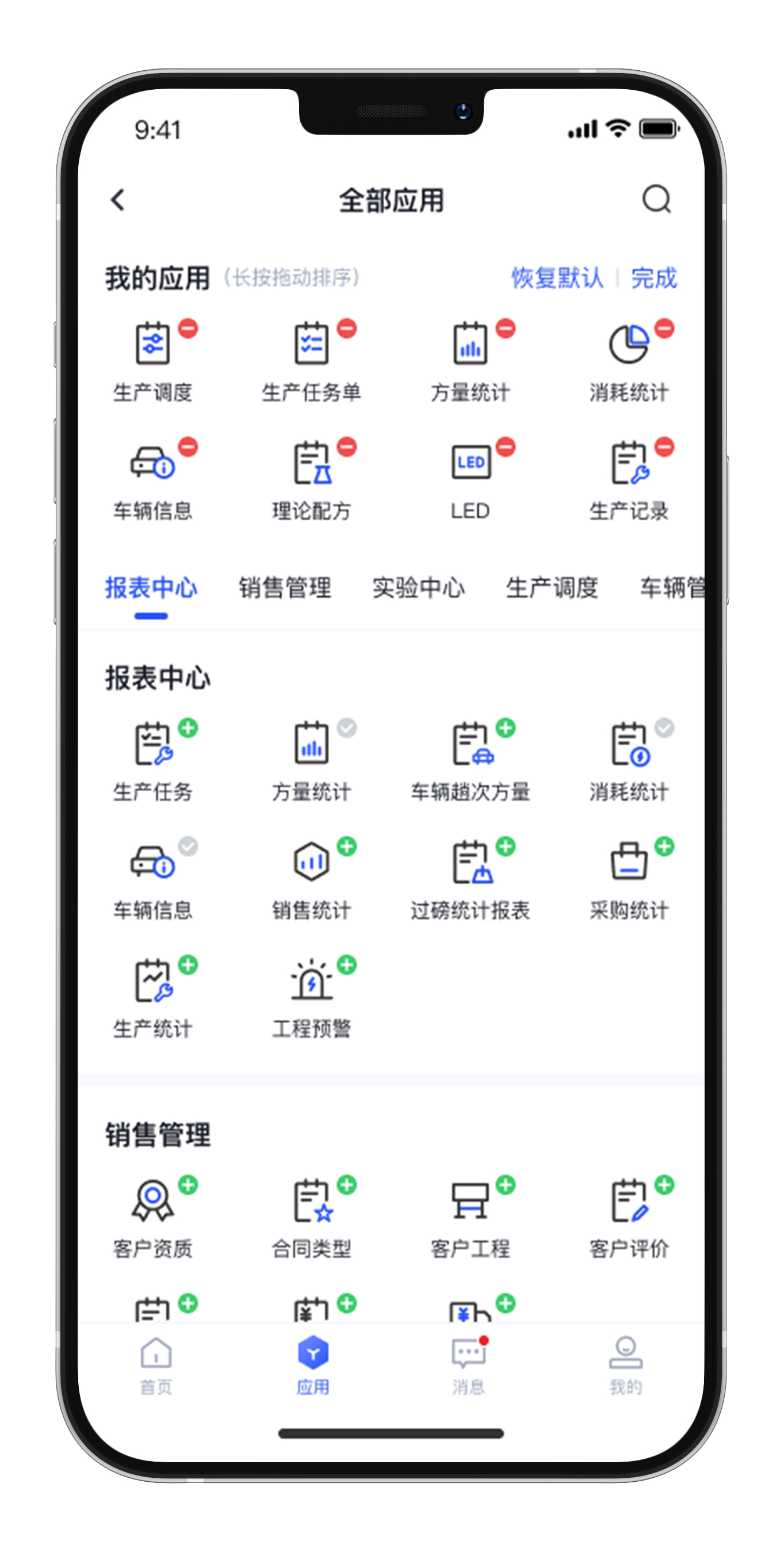This screenshot has width=784, height=1552.
Task: Add 生产任务 to my apps
Action: coord(188,728)
